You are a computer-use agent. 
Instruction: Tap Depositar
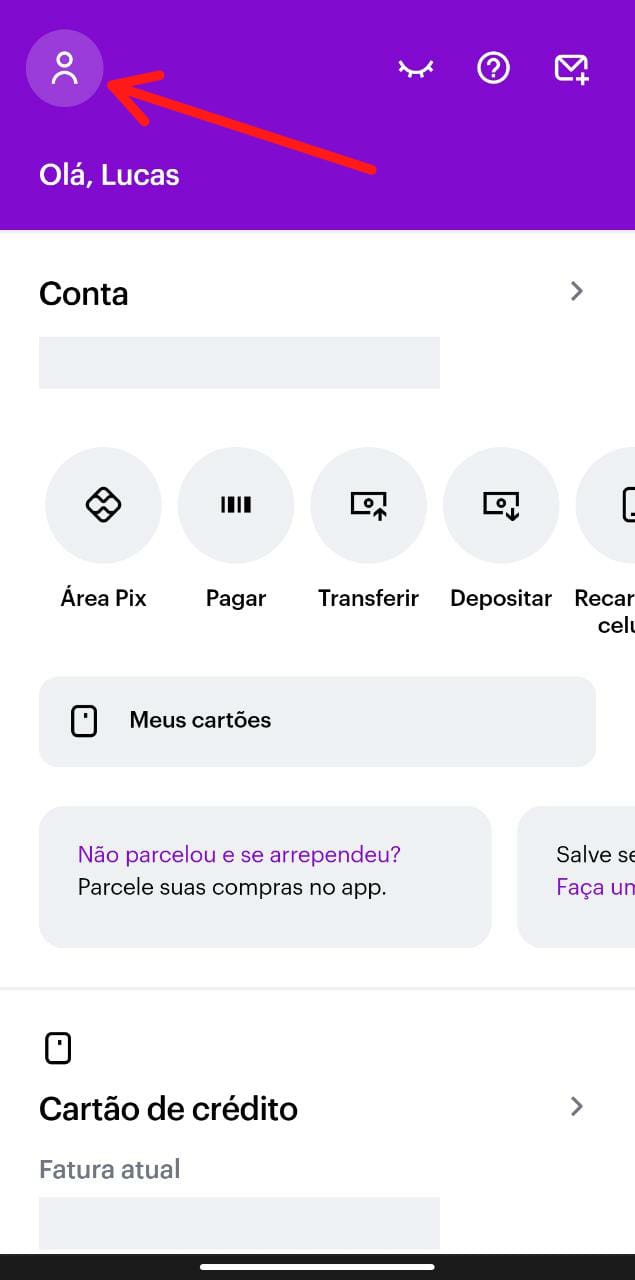pyautogui.click(x=501, y=505)
